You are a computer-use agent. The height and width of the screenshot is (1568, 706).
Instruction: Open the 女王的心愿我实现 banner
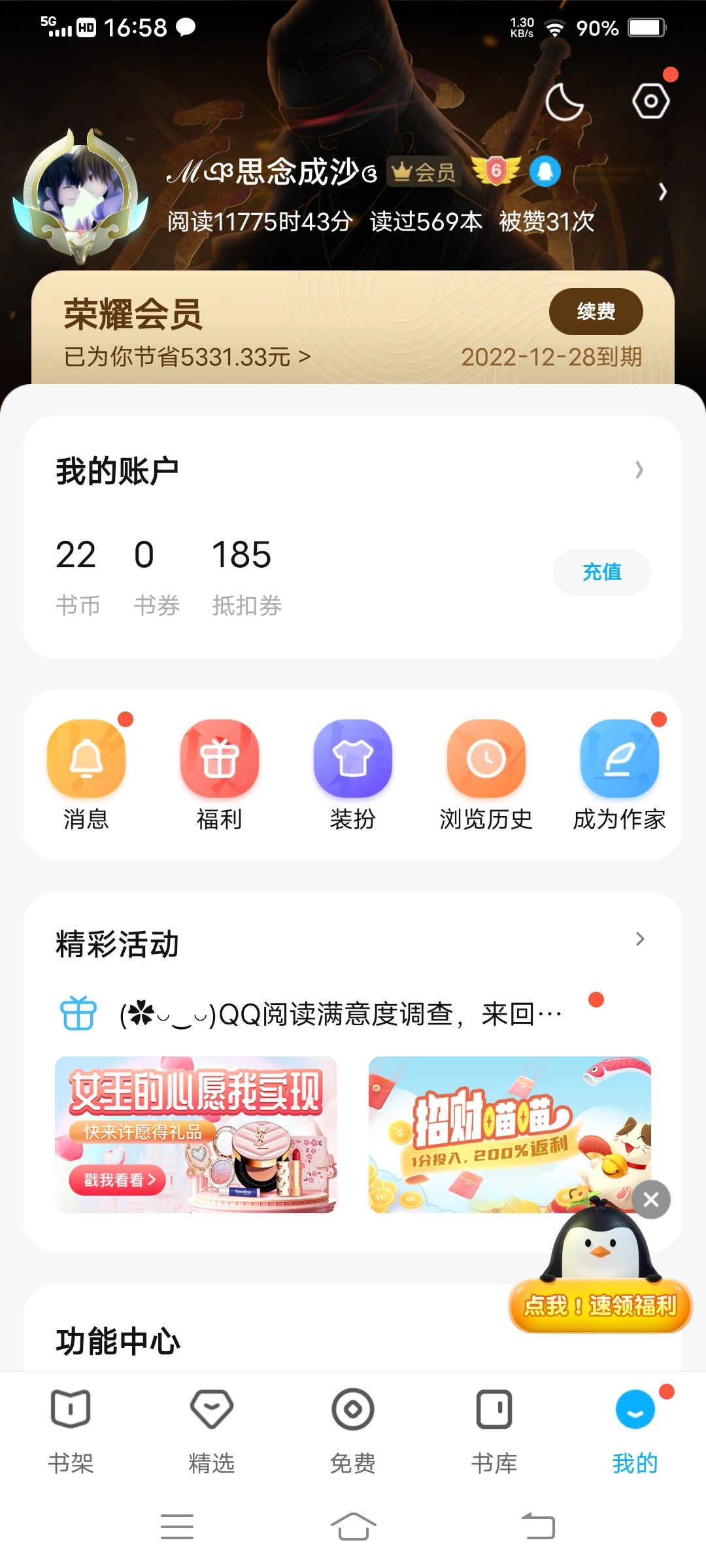tap(195, 1135)
